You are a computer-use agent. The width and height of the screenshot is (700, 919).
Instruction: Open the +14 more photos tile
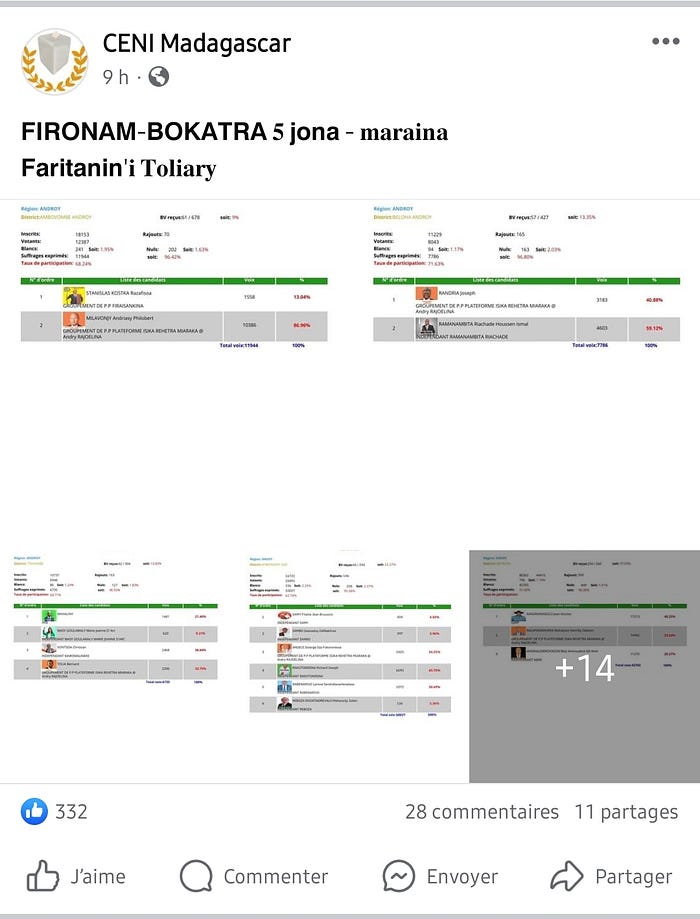[584, 666]
